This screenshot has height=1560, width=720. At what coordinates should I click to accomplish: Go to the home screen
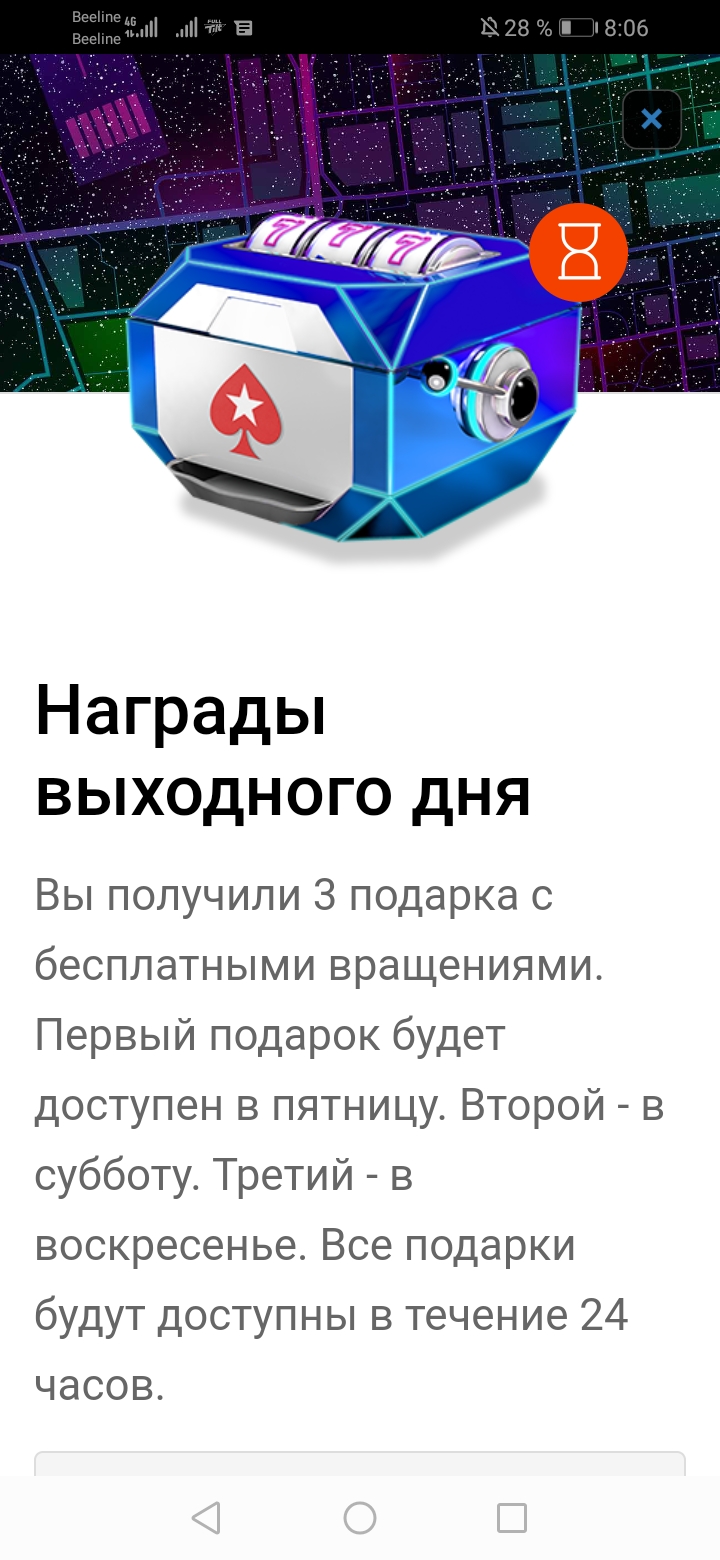pos(360,1518)
